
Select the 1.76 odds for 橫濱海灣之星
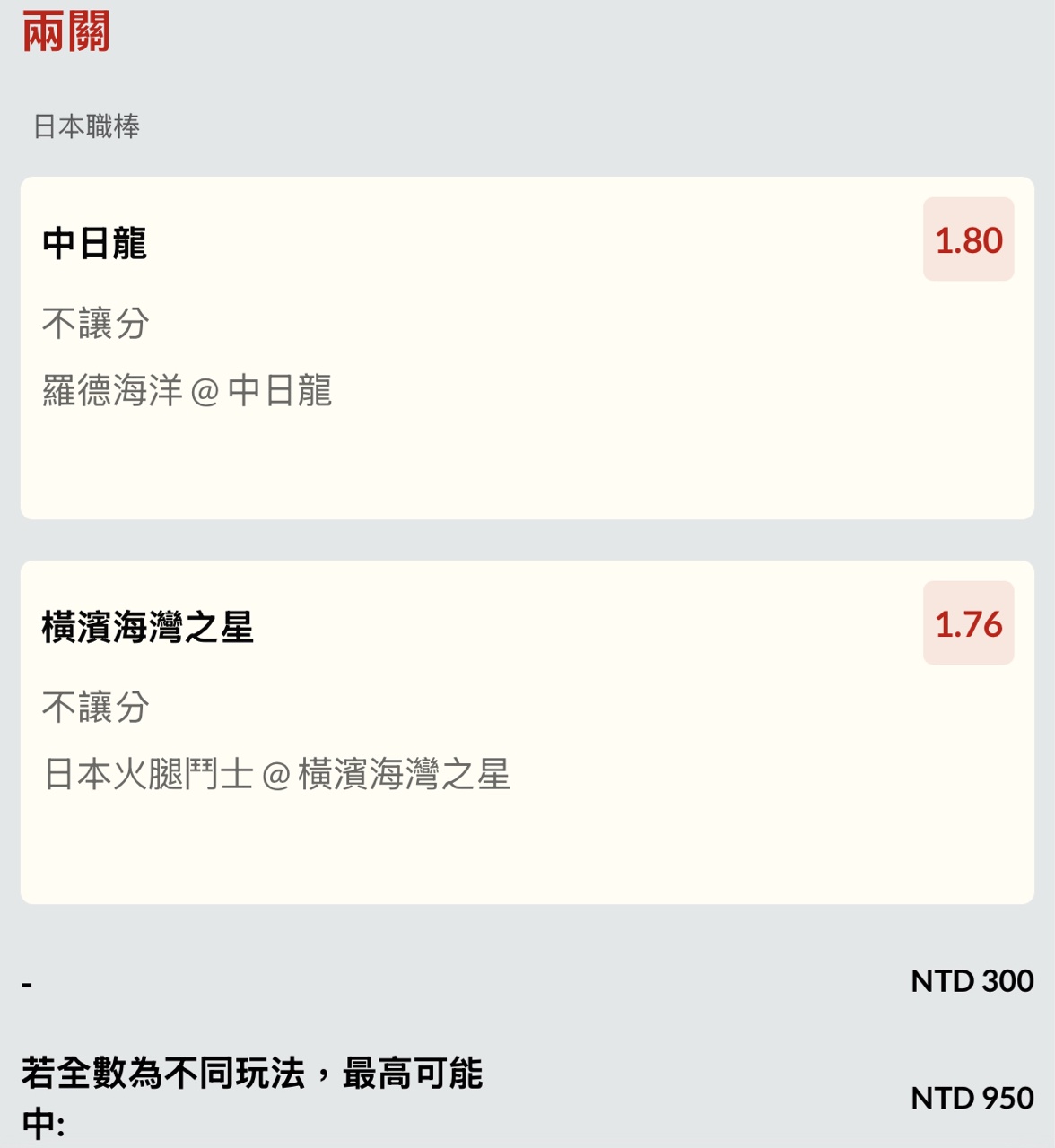pyautogui.click(x=968, y=623)
